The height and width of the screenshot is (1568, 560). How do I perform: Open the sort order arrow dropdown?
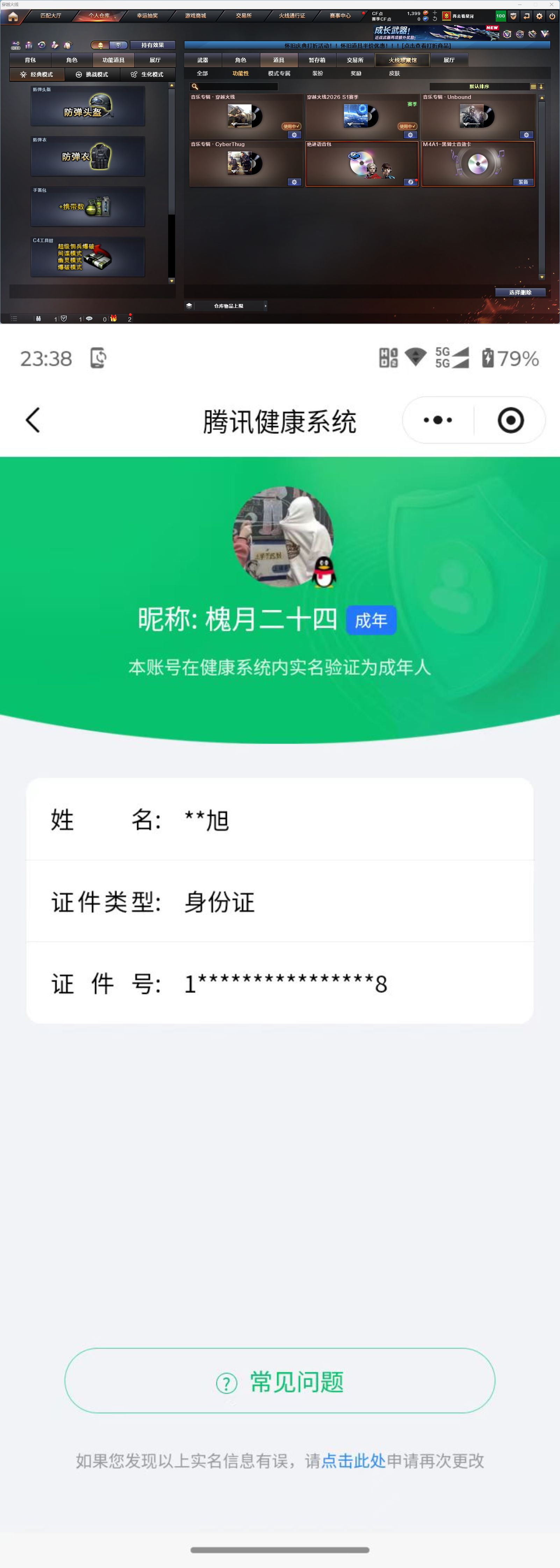[541, 86]
